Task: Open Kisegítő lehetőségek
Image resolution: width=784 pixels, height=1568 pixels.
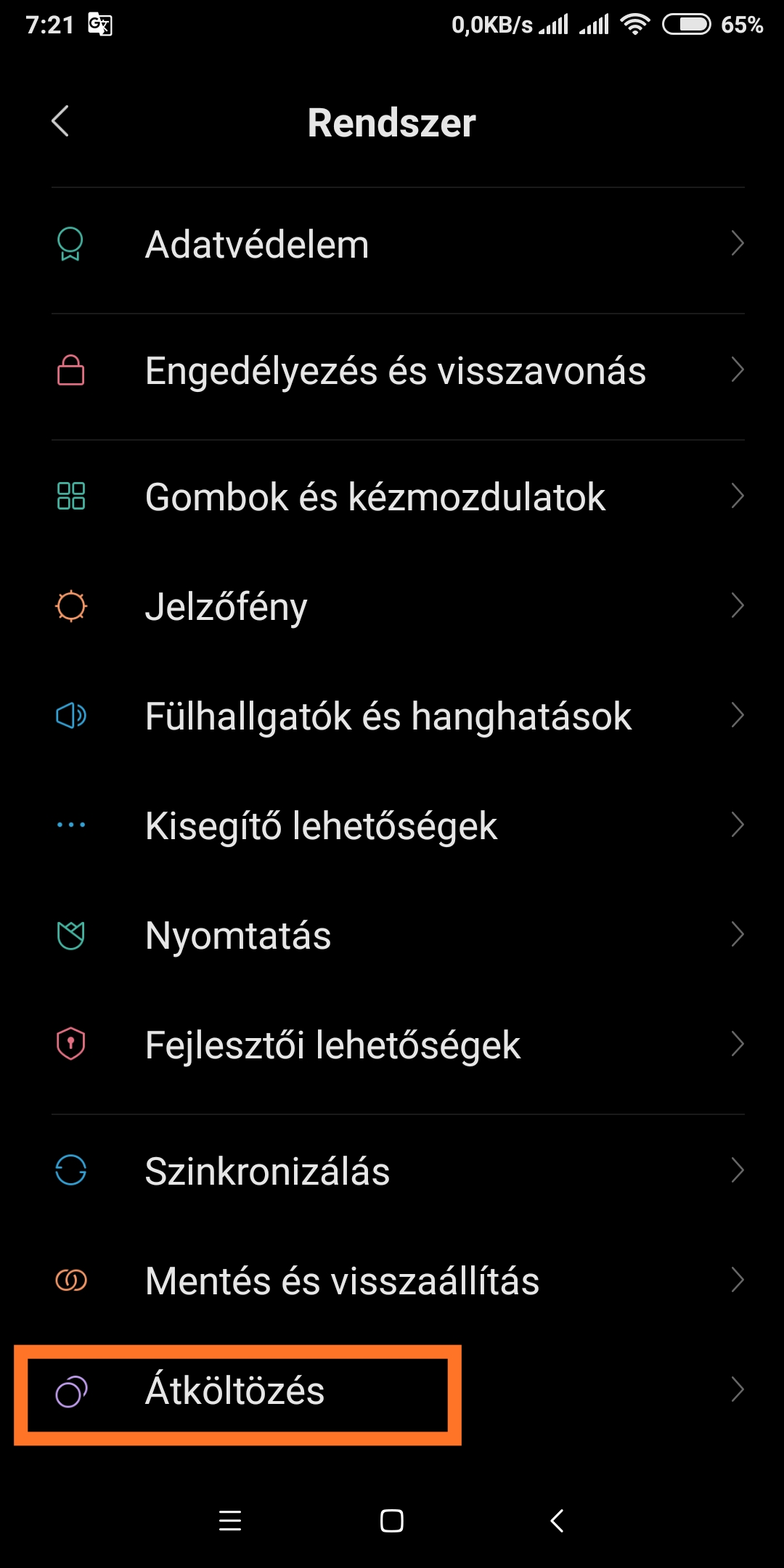Action: [x=392, y=825]
